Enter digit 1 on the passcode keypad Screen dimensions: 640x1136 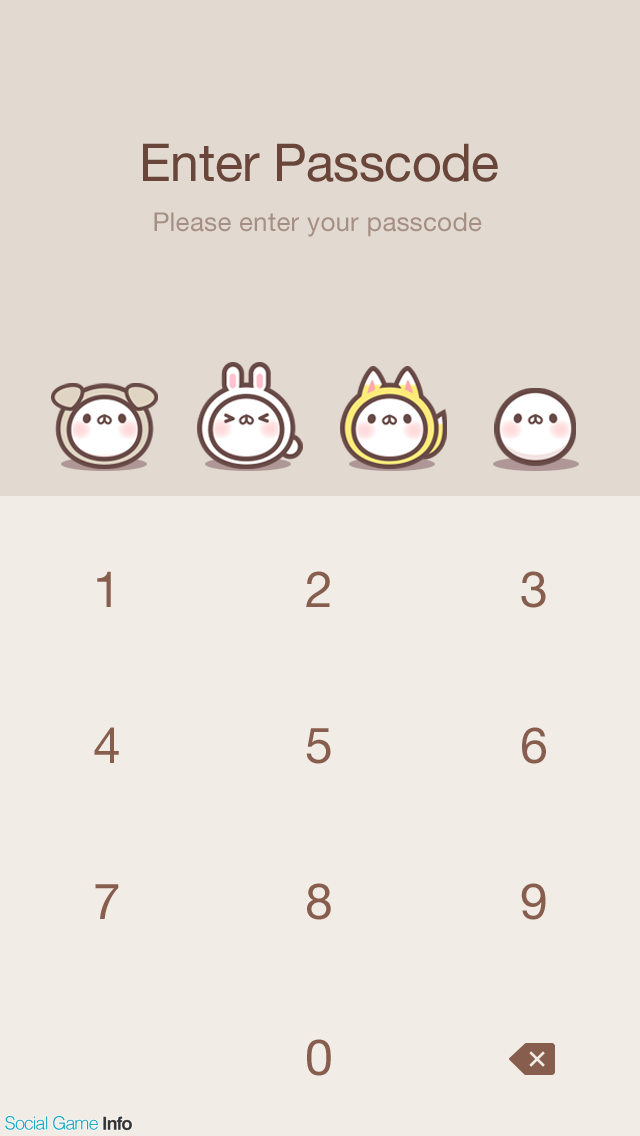(x=106, y=590)
